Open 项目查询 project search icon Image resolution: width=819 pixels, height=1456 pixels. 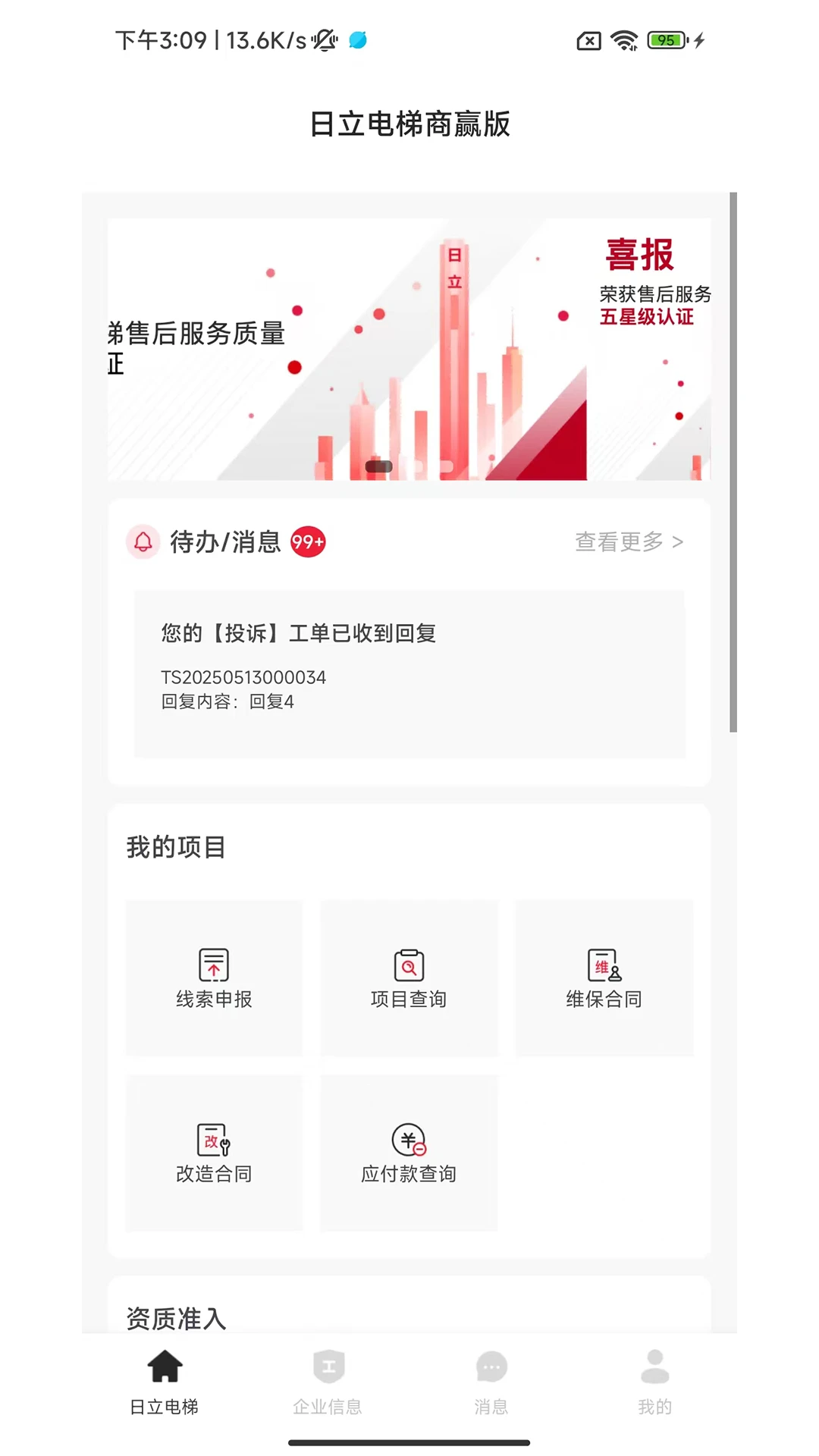tap(409, 965)
